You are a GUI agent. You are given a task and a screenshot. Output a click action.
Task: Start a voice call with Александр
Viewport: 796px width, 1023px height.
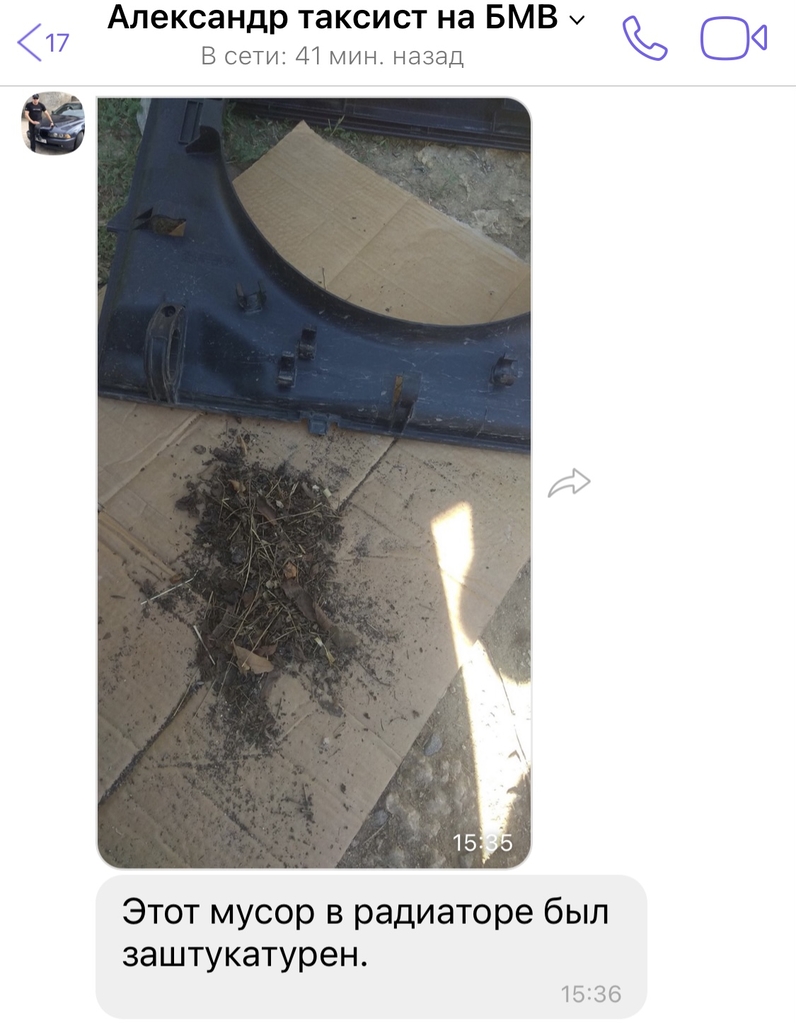click(x=645, y=38)
